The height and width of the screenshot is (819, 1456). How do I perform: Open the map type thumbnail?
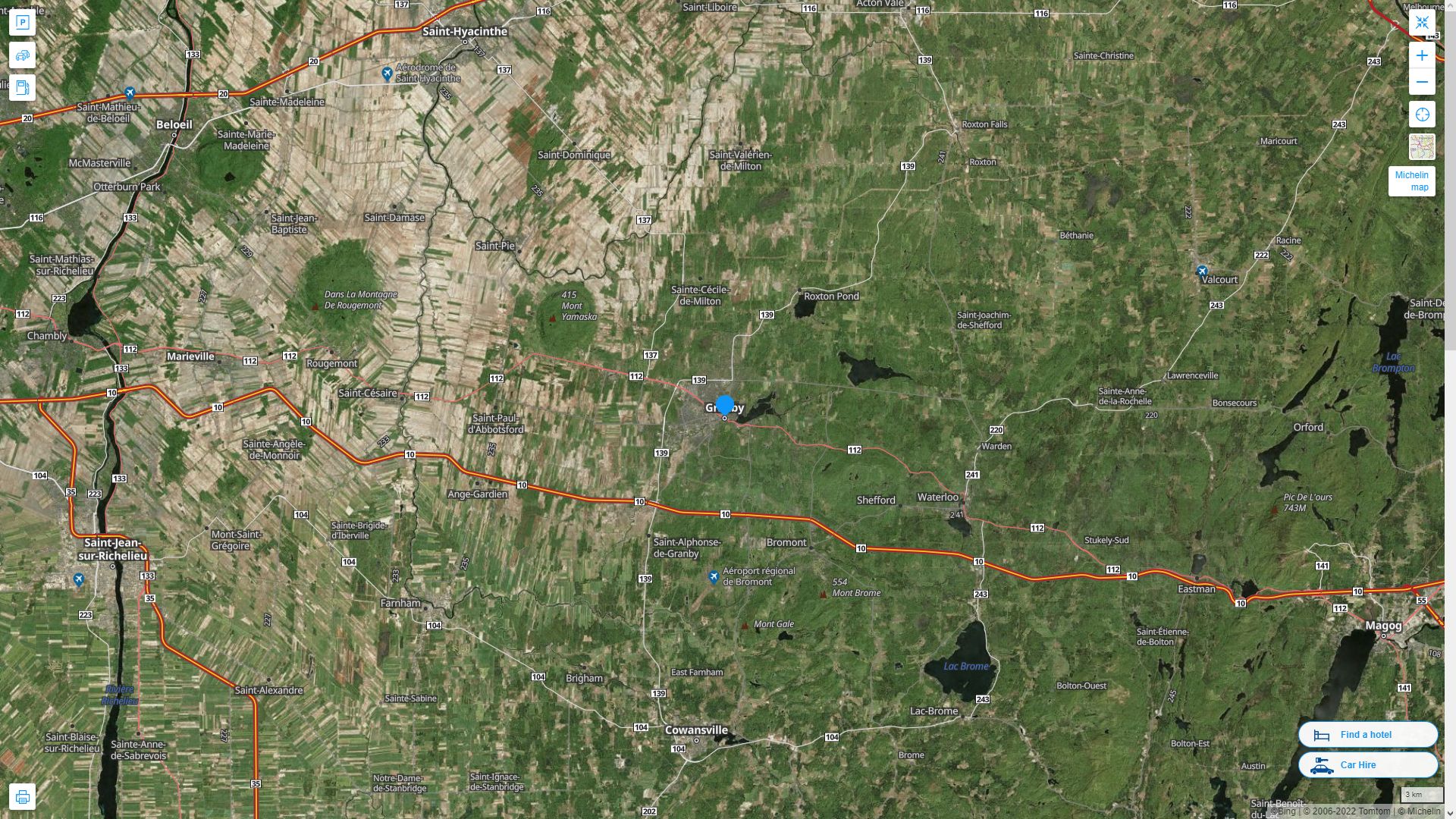1422,147
